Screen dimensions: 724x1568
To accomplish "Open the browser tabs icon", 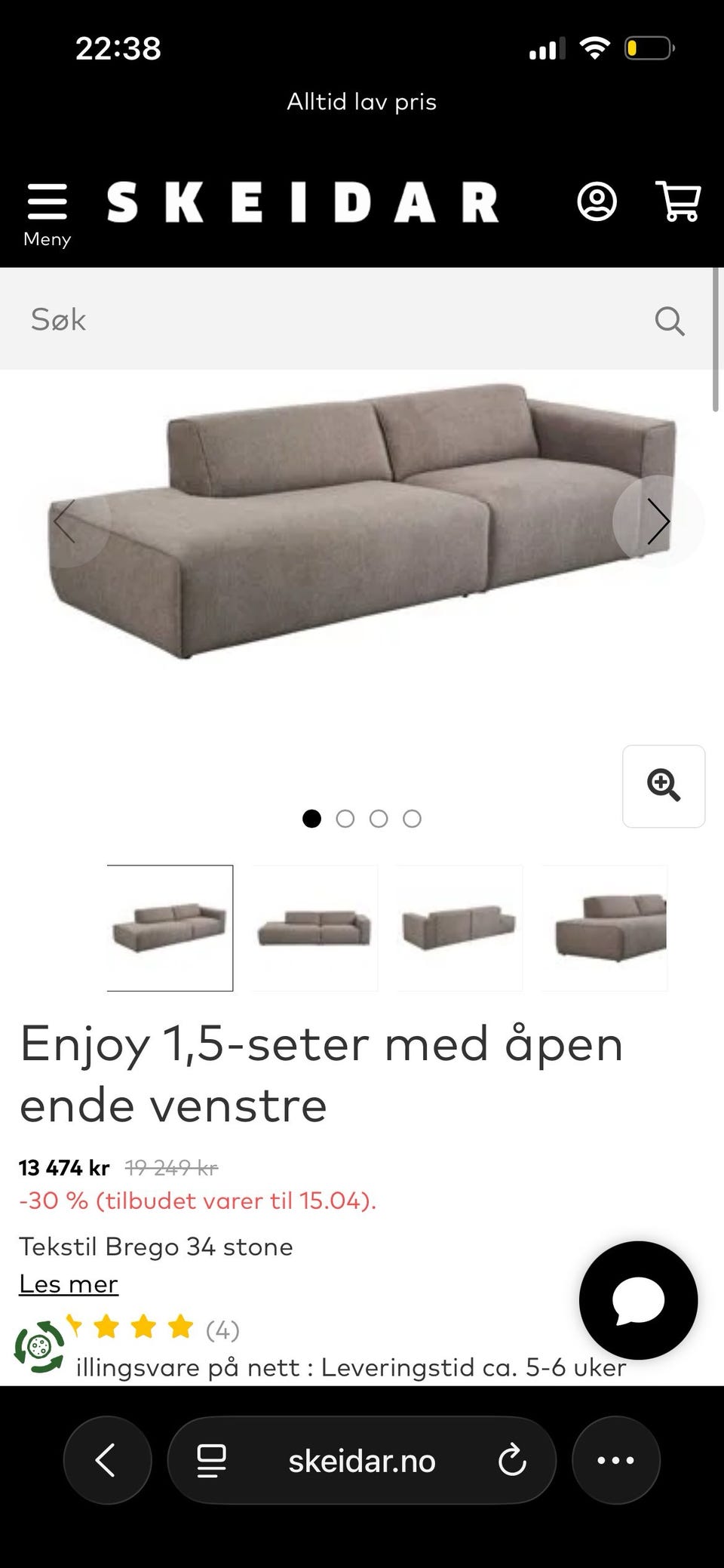I will point(210,1459).
